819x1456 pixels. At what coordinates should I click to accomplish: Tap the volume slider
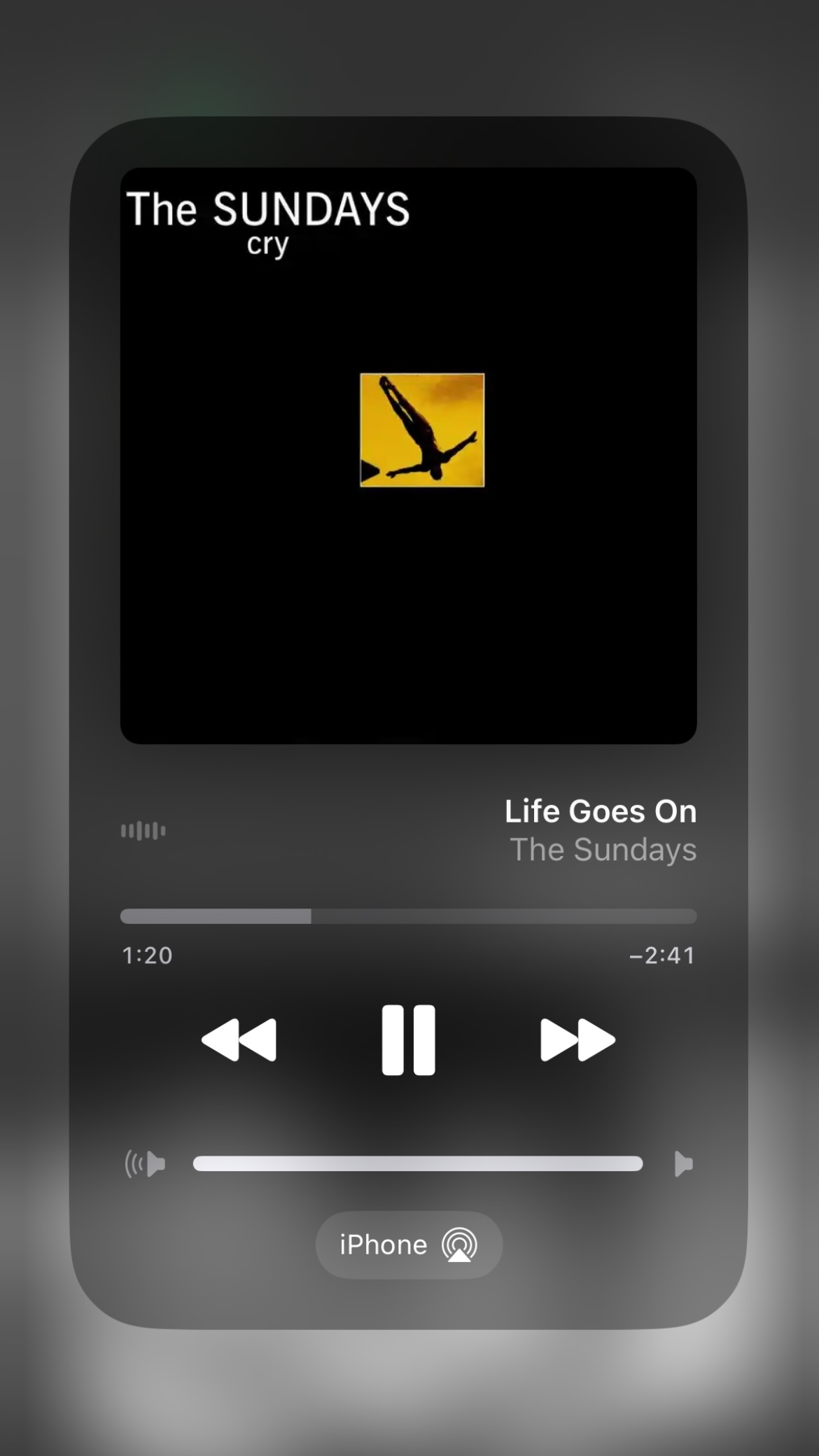(x=417, y=1163)
